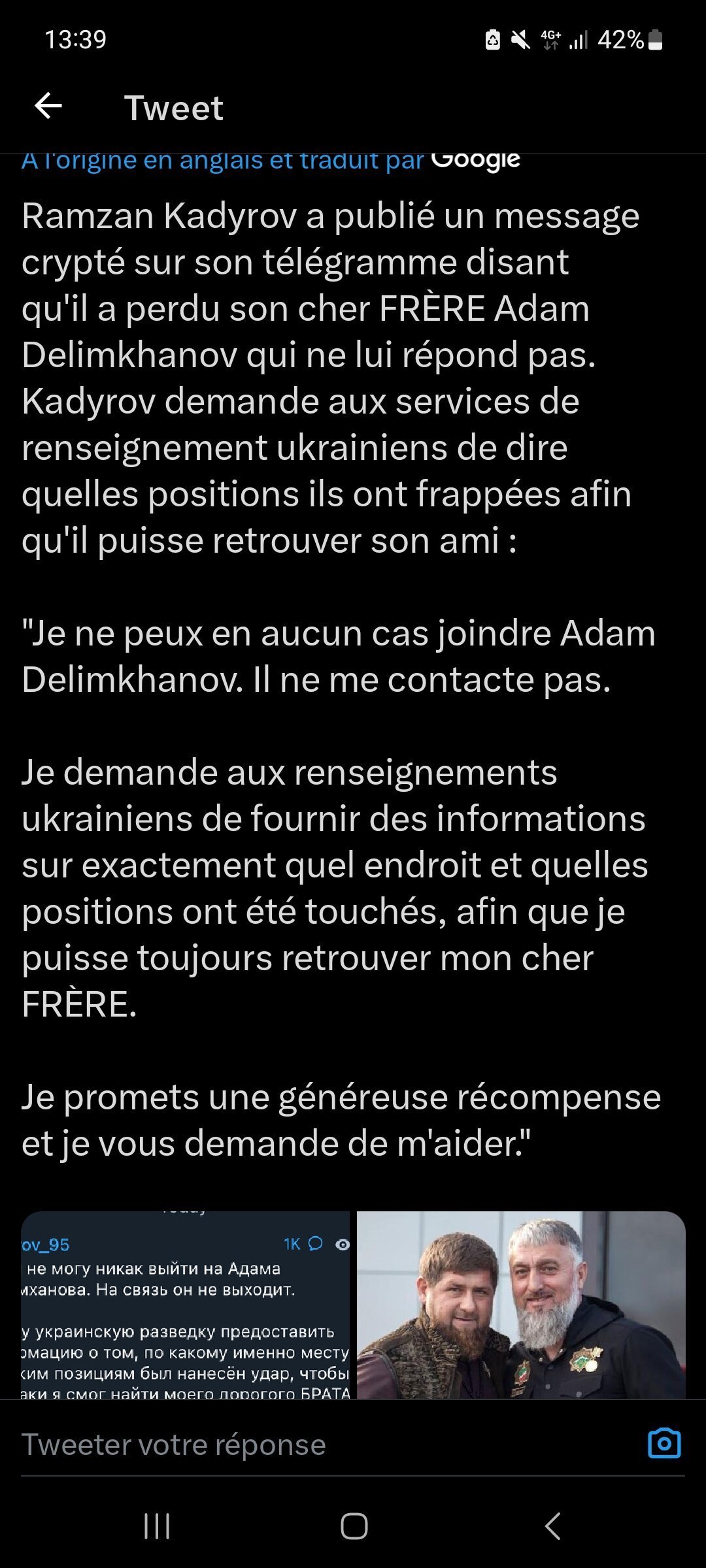Go to home screen via navigation bar

[x=354, y=1526]
